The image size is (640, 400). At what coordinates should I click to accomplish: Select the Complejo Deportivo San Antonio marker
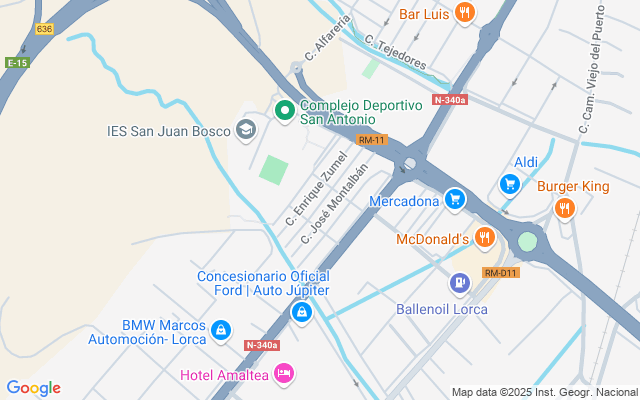[285, 110]
